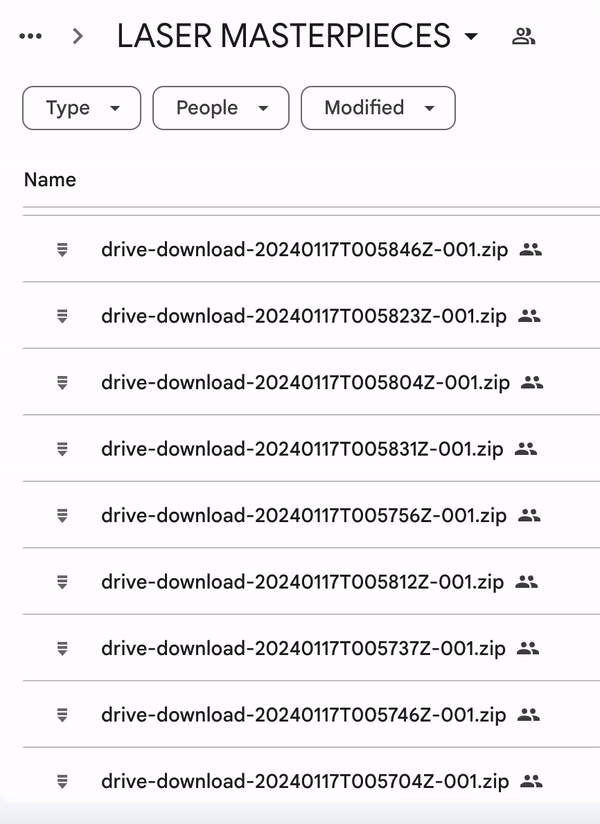Filter files by People

pos(220,108)
